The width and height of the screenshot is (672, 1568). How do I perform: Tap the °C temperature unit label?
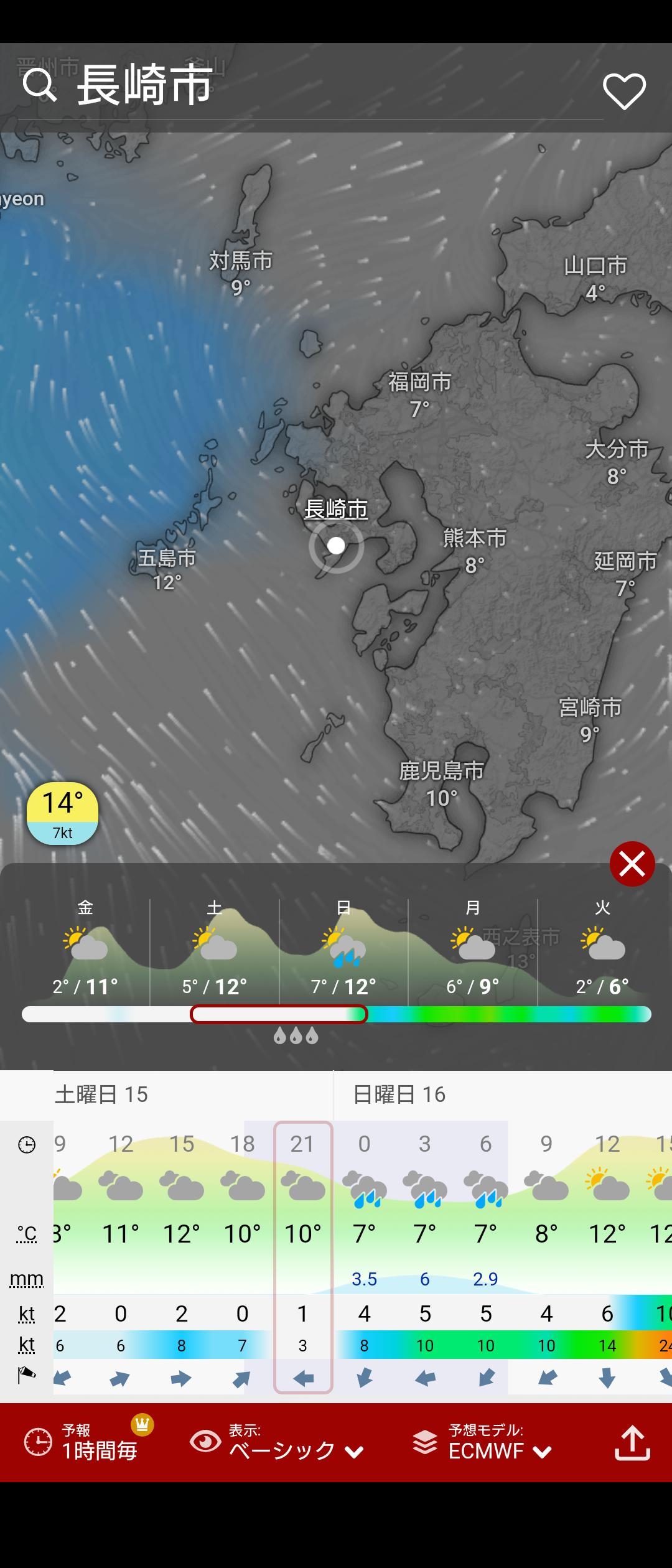click(x=27, y=1233)
